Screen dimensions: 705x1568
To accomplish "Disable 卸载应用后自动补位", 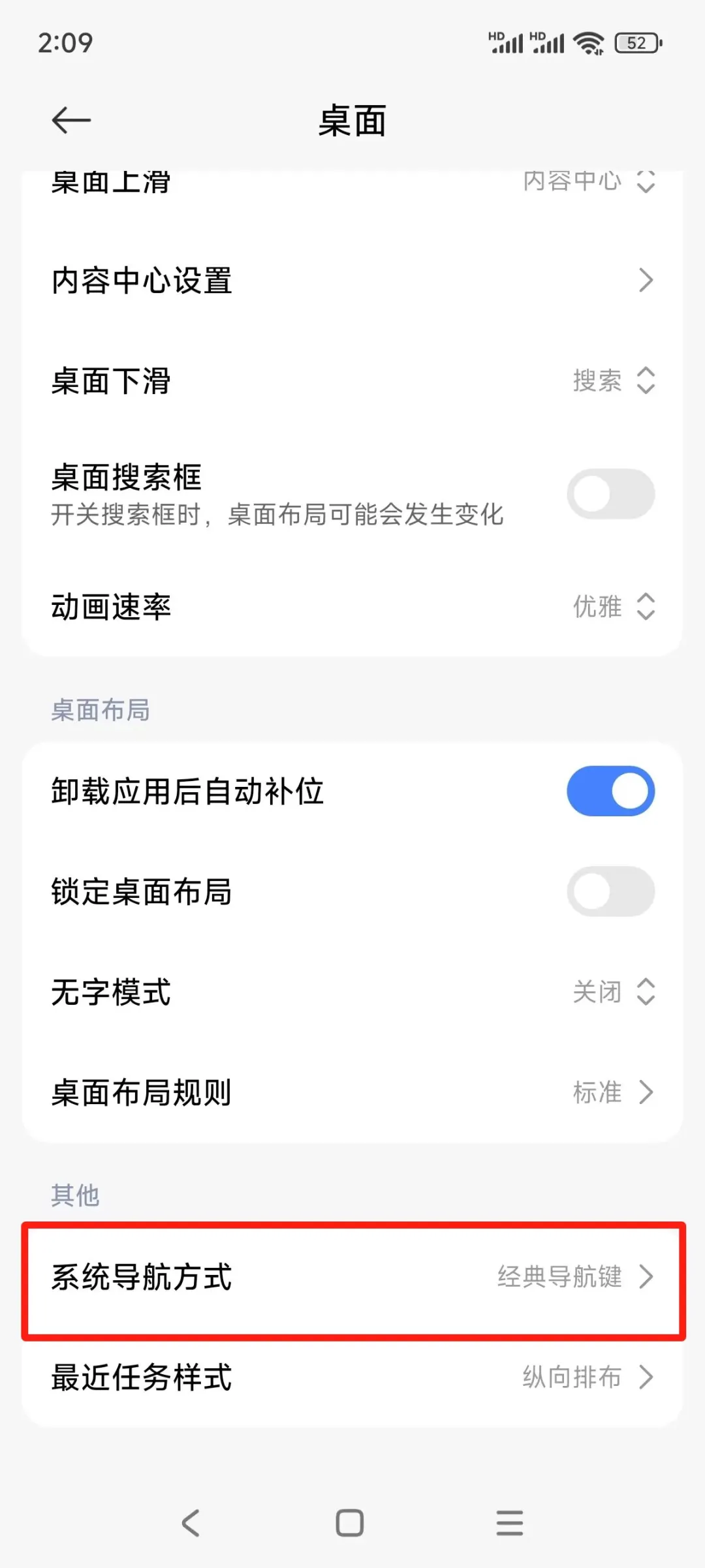I will pyautogui.click(x=610, y=790).
